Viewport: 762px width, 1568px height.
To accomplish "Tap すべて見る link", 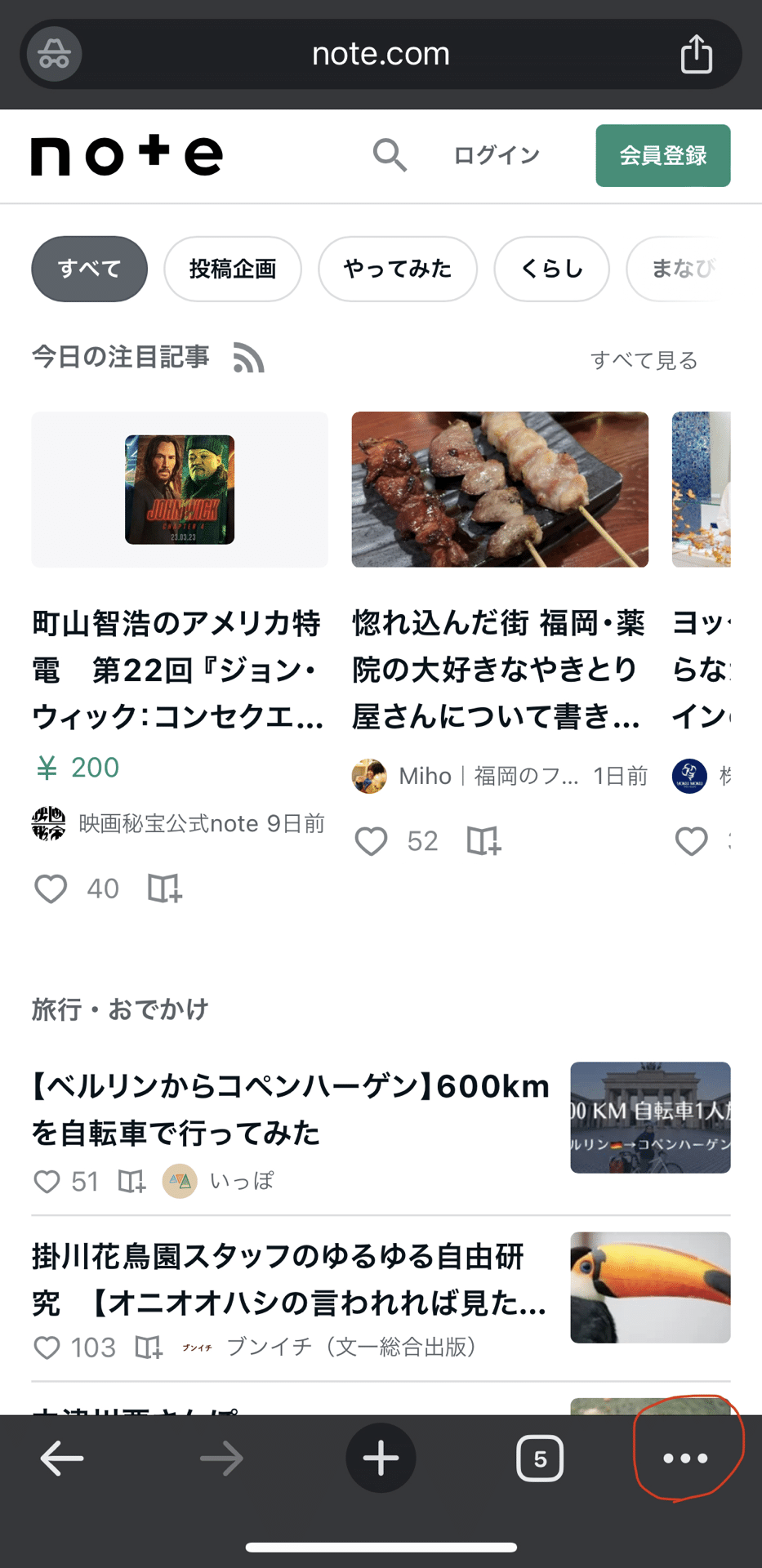I will (x=644, y=360).
